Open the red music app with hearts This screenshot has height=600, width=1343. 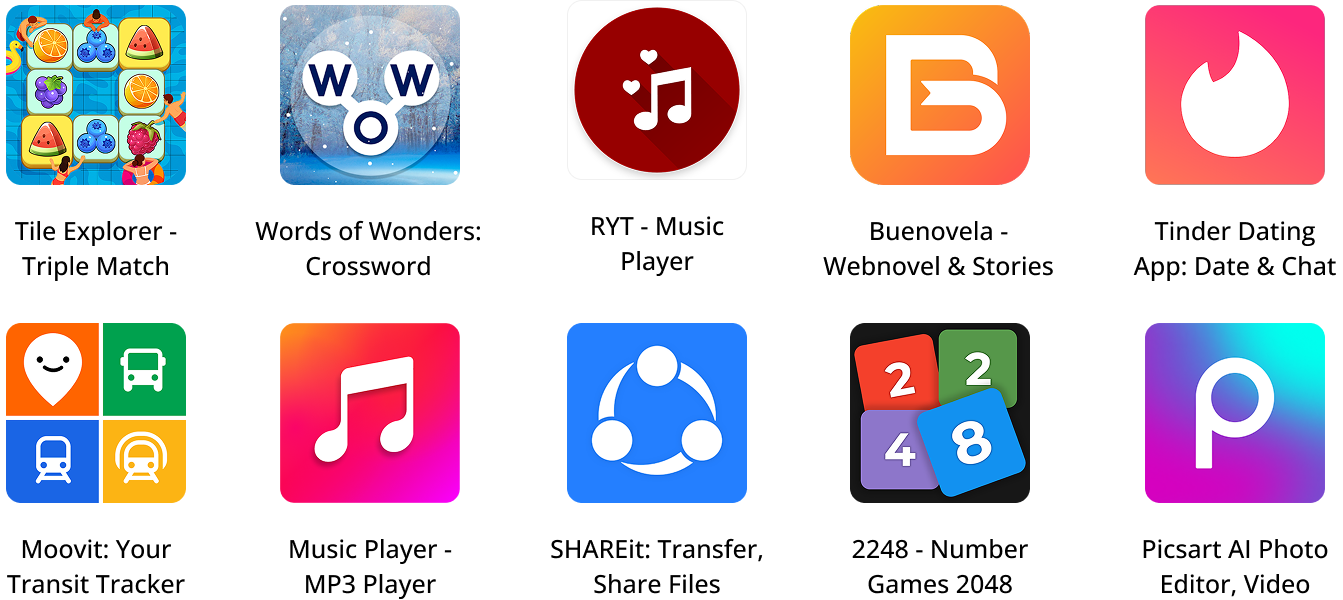click(656, 91)
